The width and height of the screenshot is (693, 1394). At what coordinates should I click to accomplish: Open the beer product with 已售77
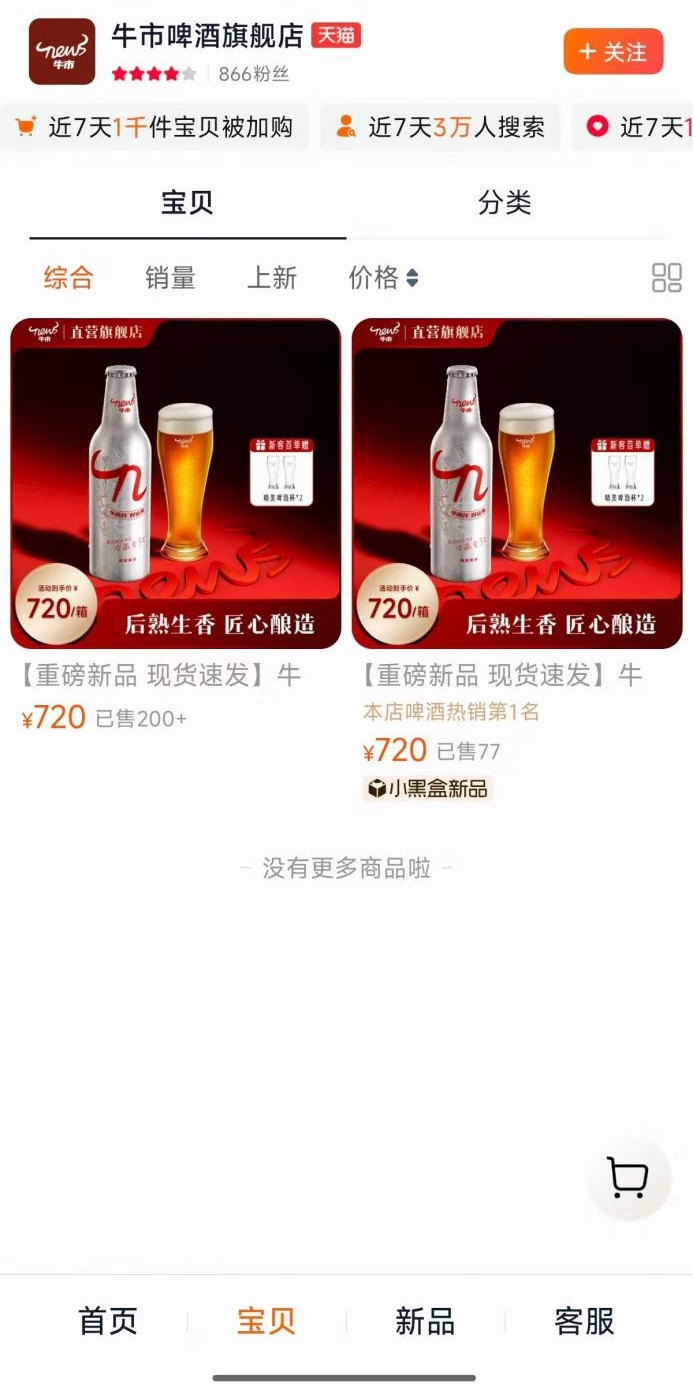point(517,484)
